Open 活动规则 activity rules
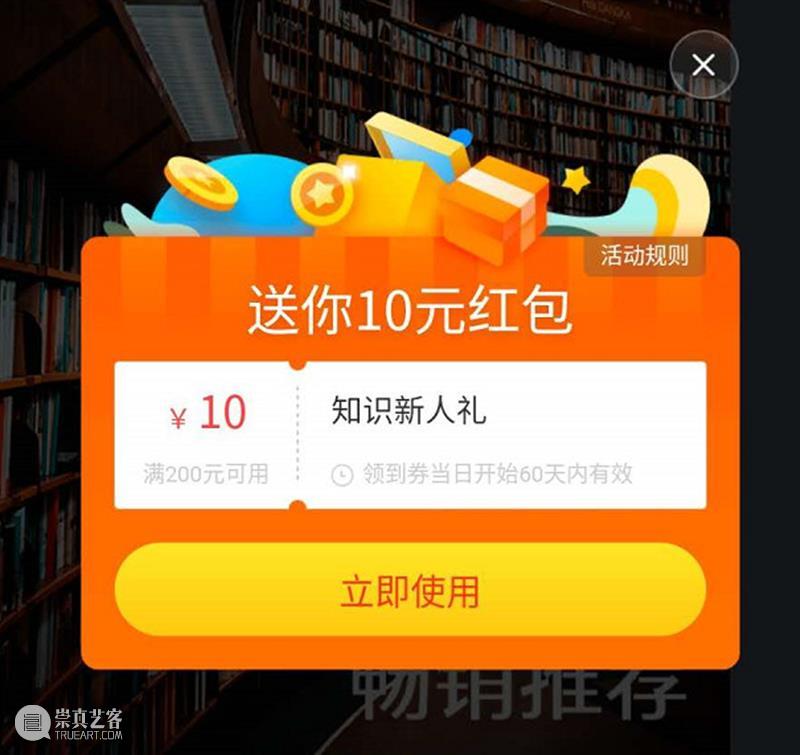 644,256
